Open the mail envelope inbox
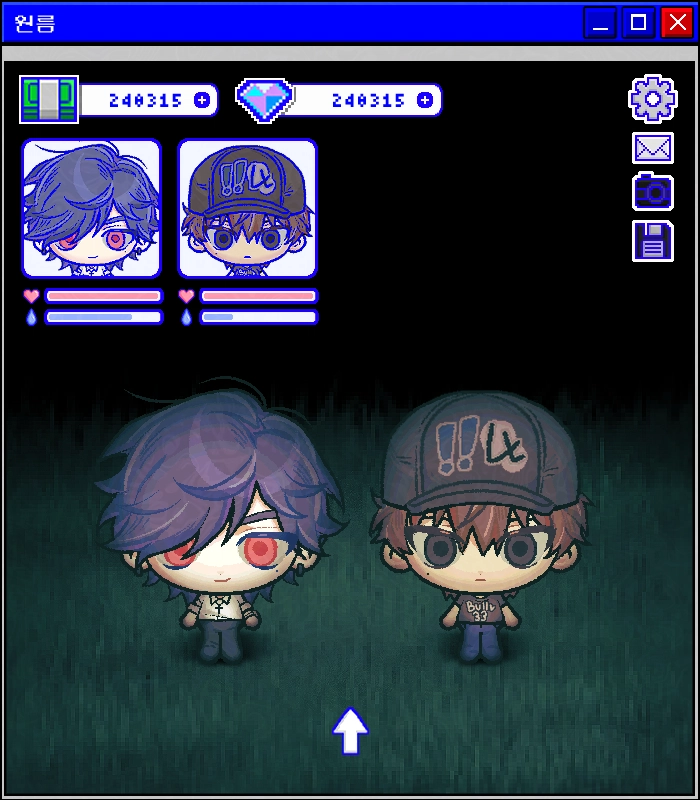 point(653,148)
